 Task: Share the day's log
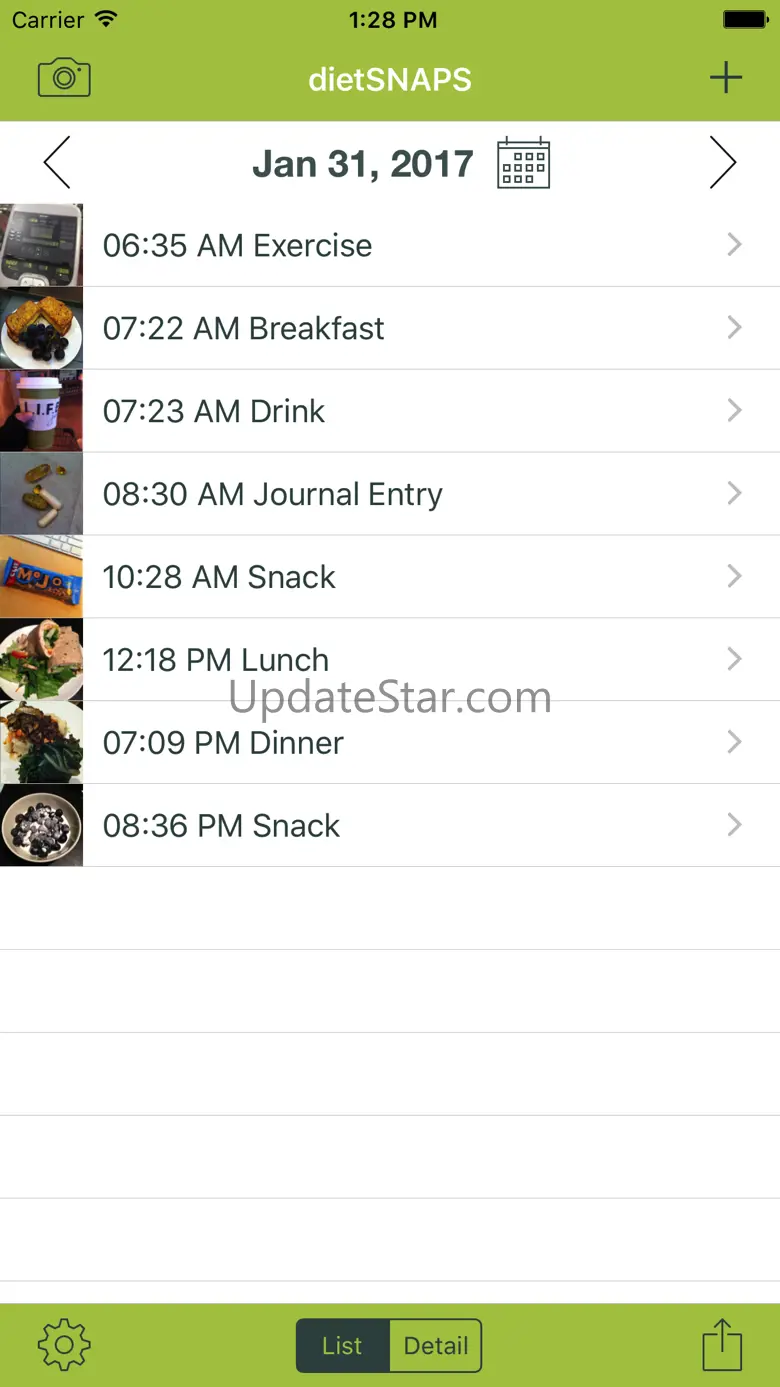point(722,1344)
